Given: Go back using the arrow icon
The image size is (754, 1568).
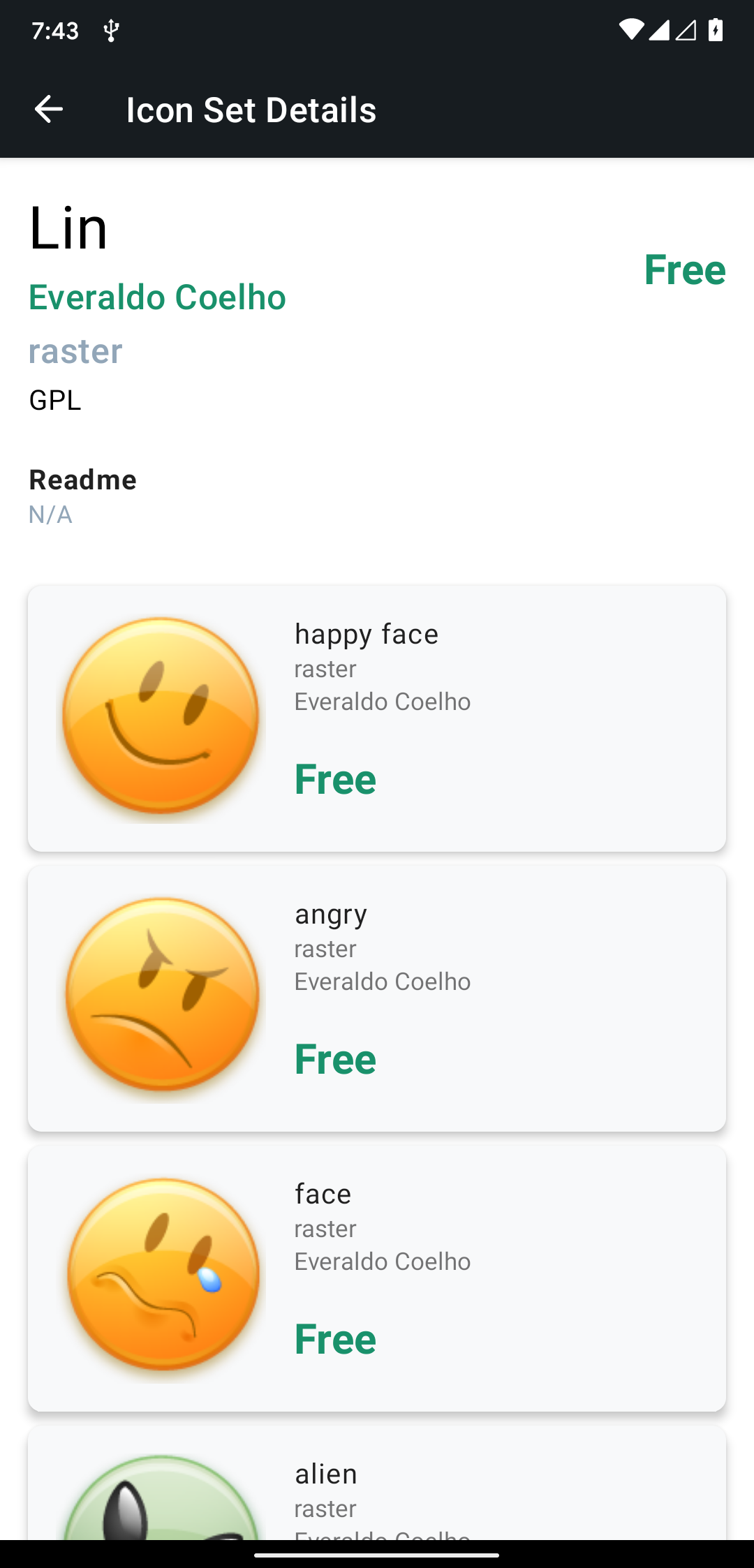Looking at the screenshot, I should pyautogui.click(x=49, y=110).
